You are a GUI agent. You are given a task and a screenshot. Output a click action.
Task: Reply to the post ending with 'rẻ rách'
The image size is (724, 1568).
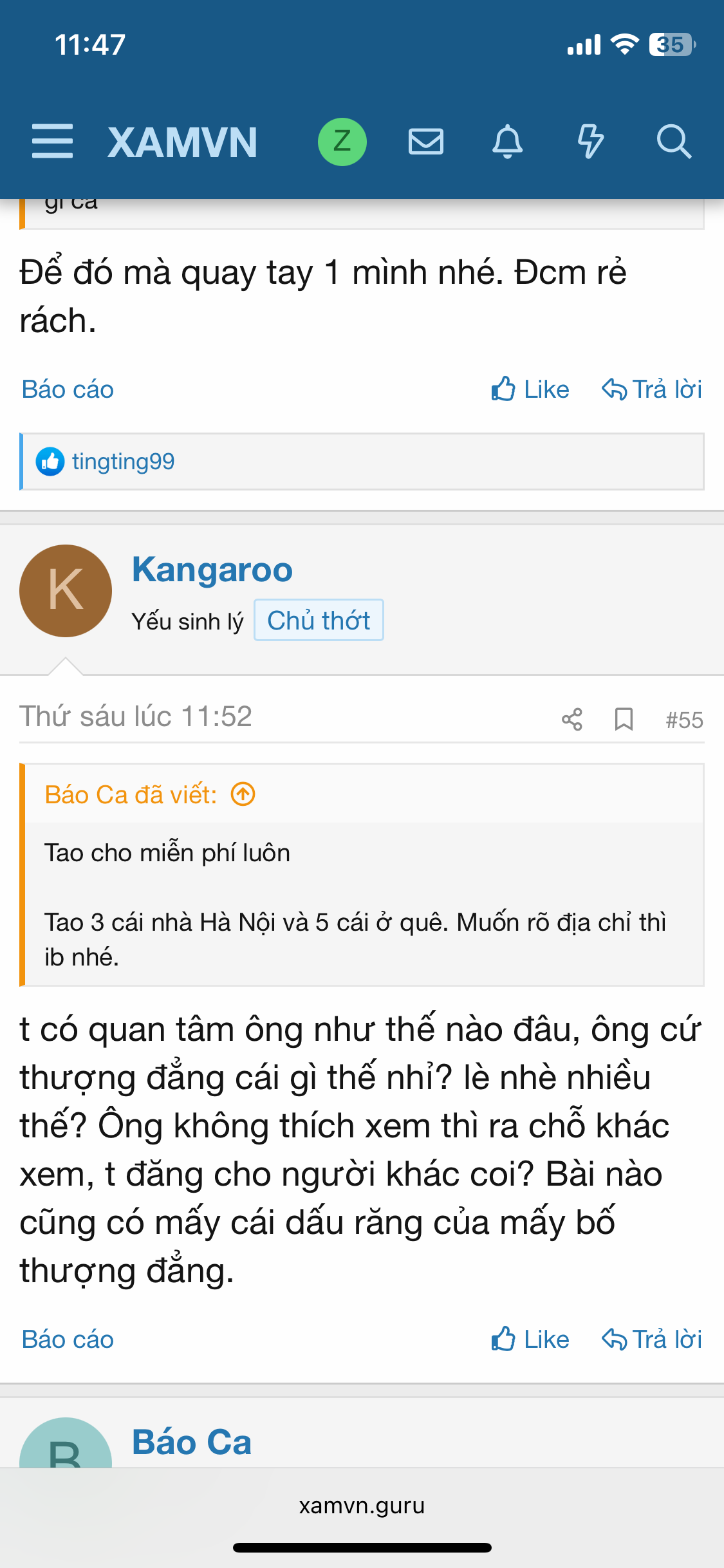point(651,389)
